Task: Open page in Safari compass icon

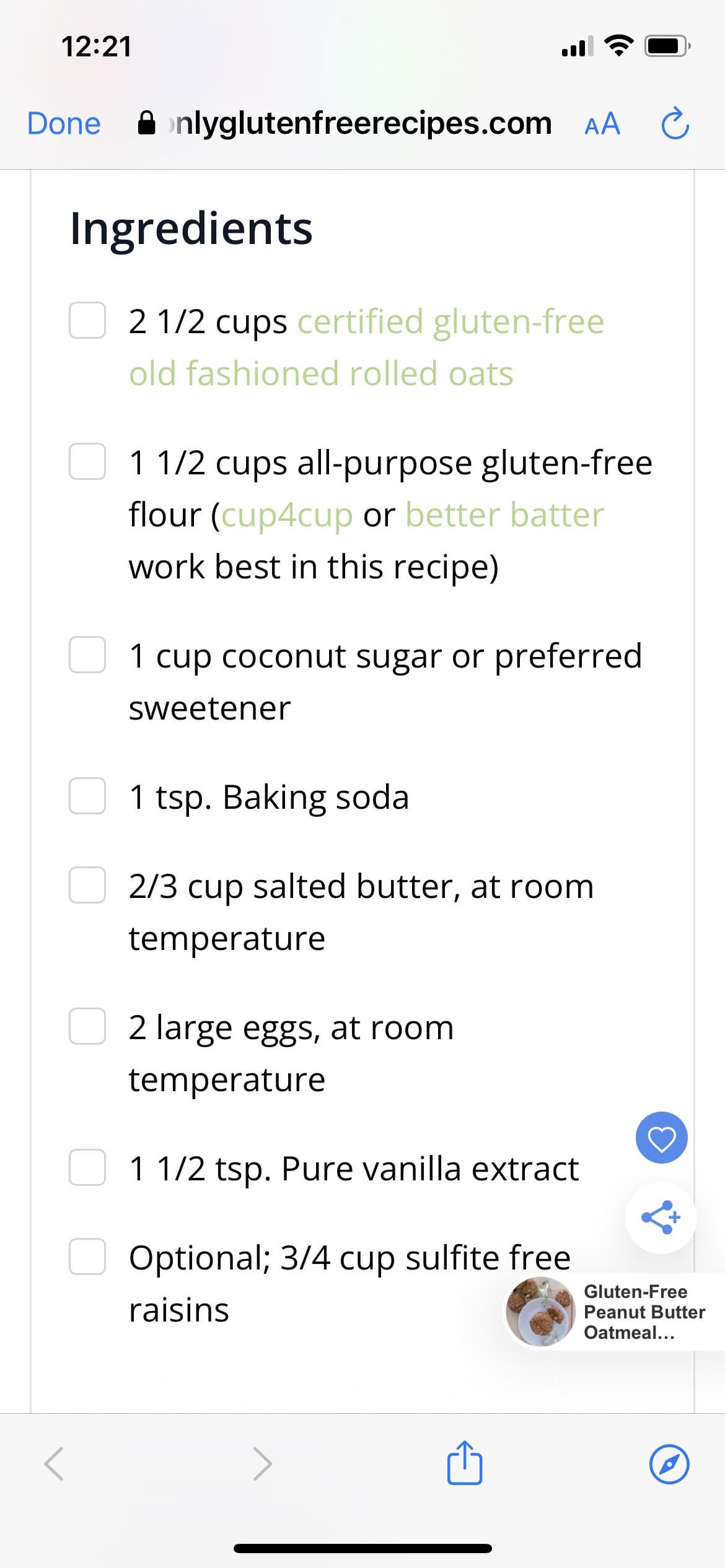Action: (669, 1464)
